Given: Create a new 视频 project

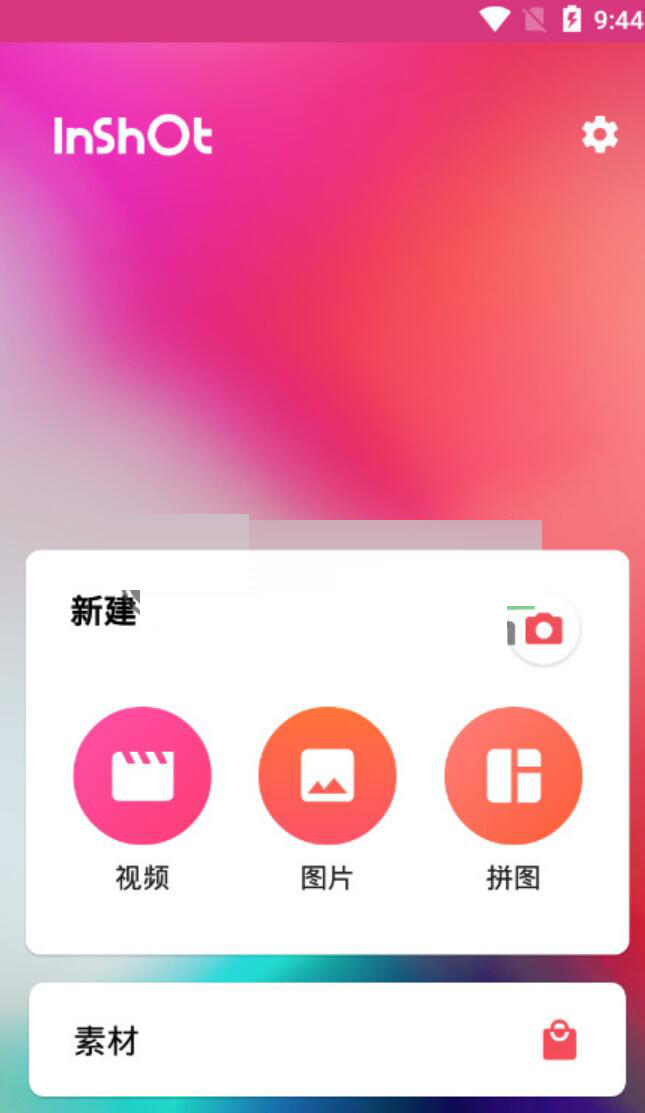Looking at the screenshot, I should coord(142,775).
